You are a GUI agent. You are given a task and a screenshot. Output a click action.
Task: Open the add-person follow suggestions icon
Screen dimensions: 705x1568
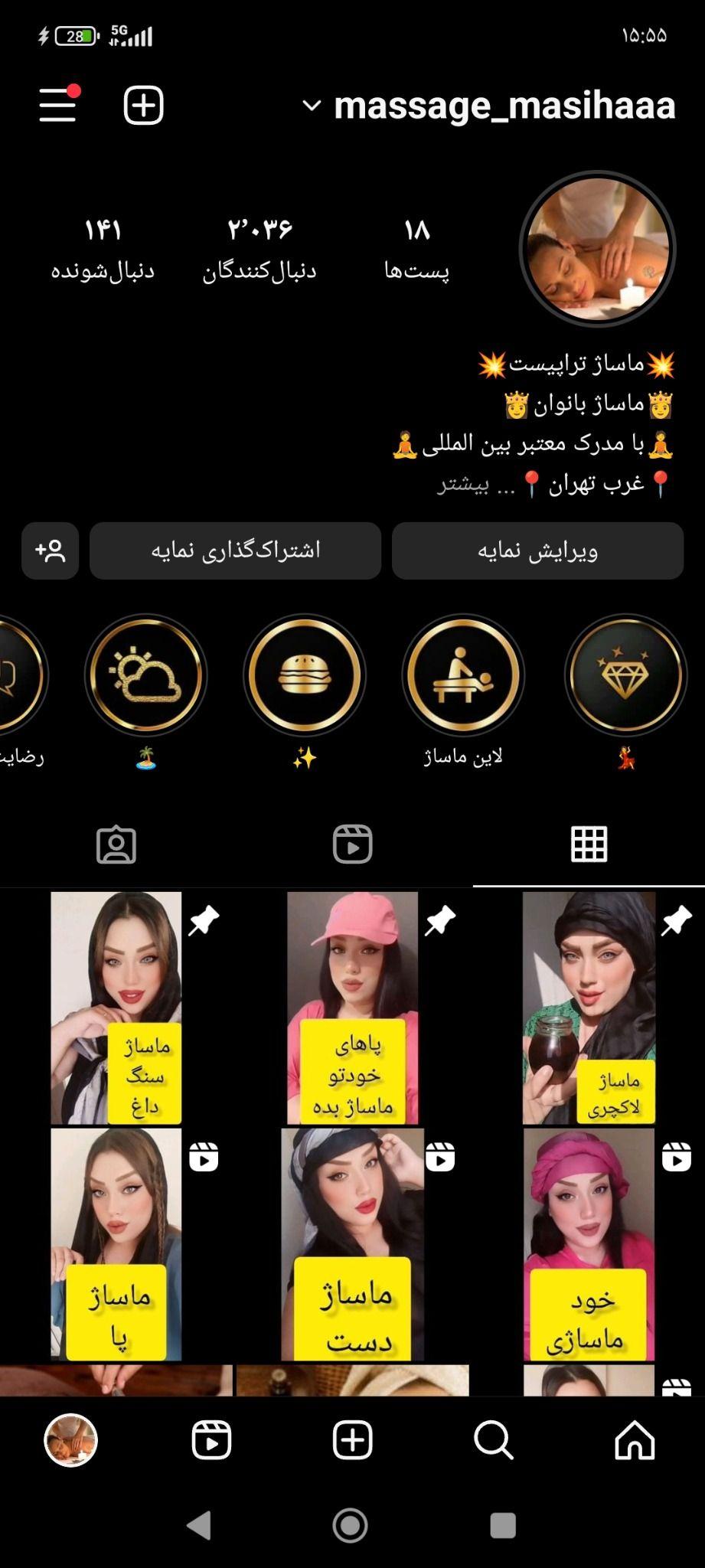50,550
